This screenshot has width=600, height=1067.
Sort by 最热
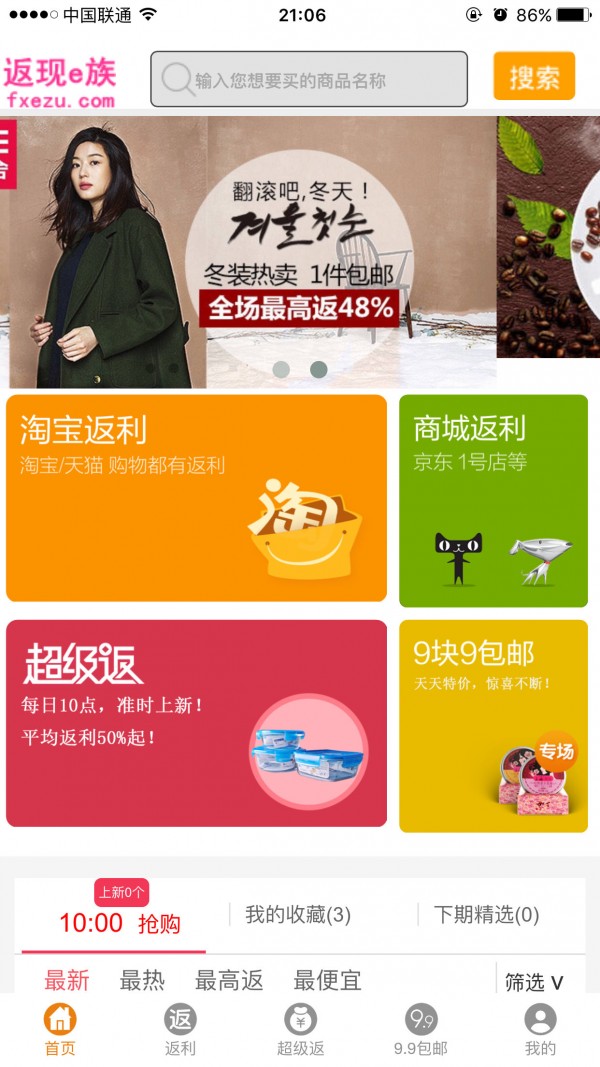[x=142, y=981]
